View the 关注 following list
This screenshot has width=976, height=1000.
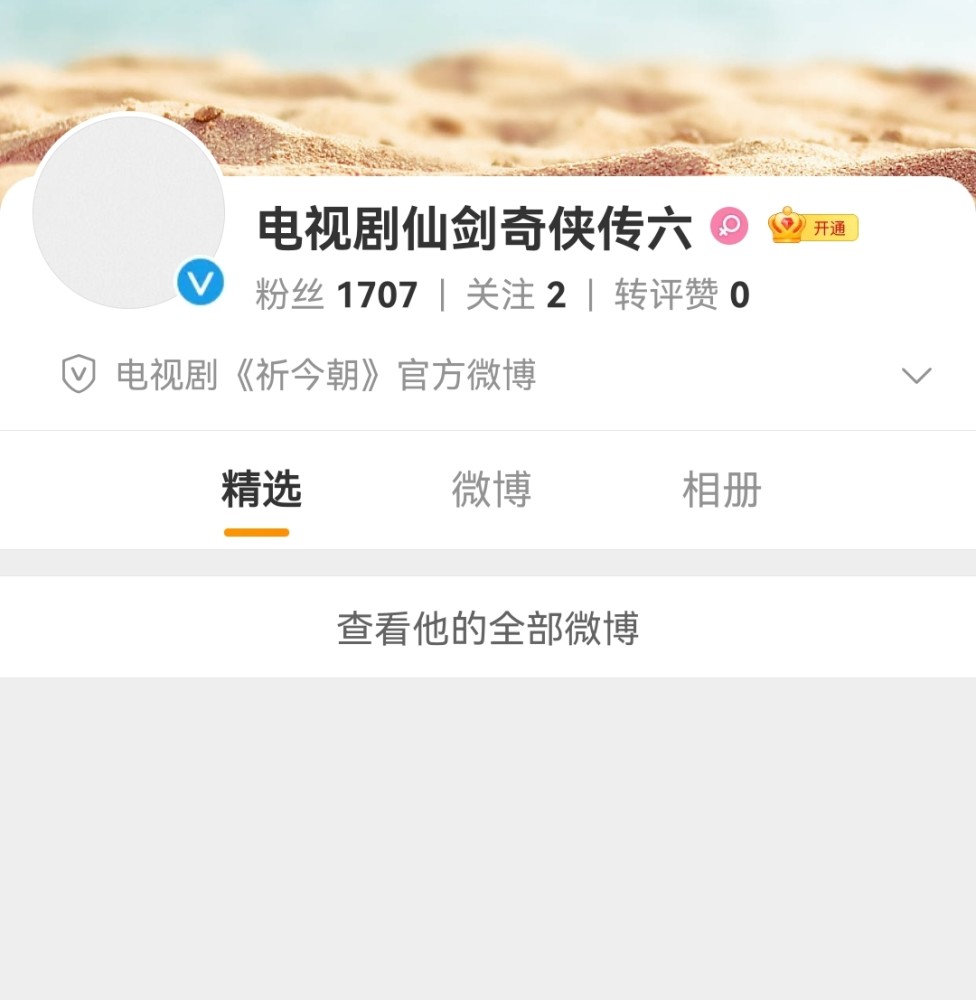515,295
